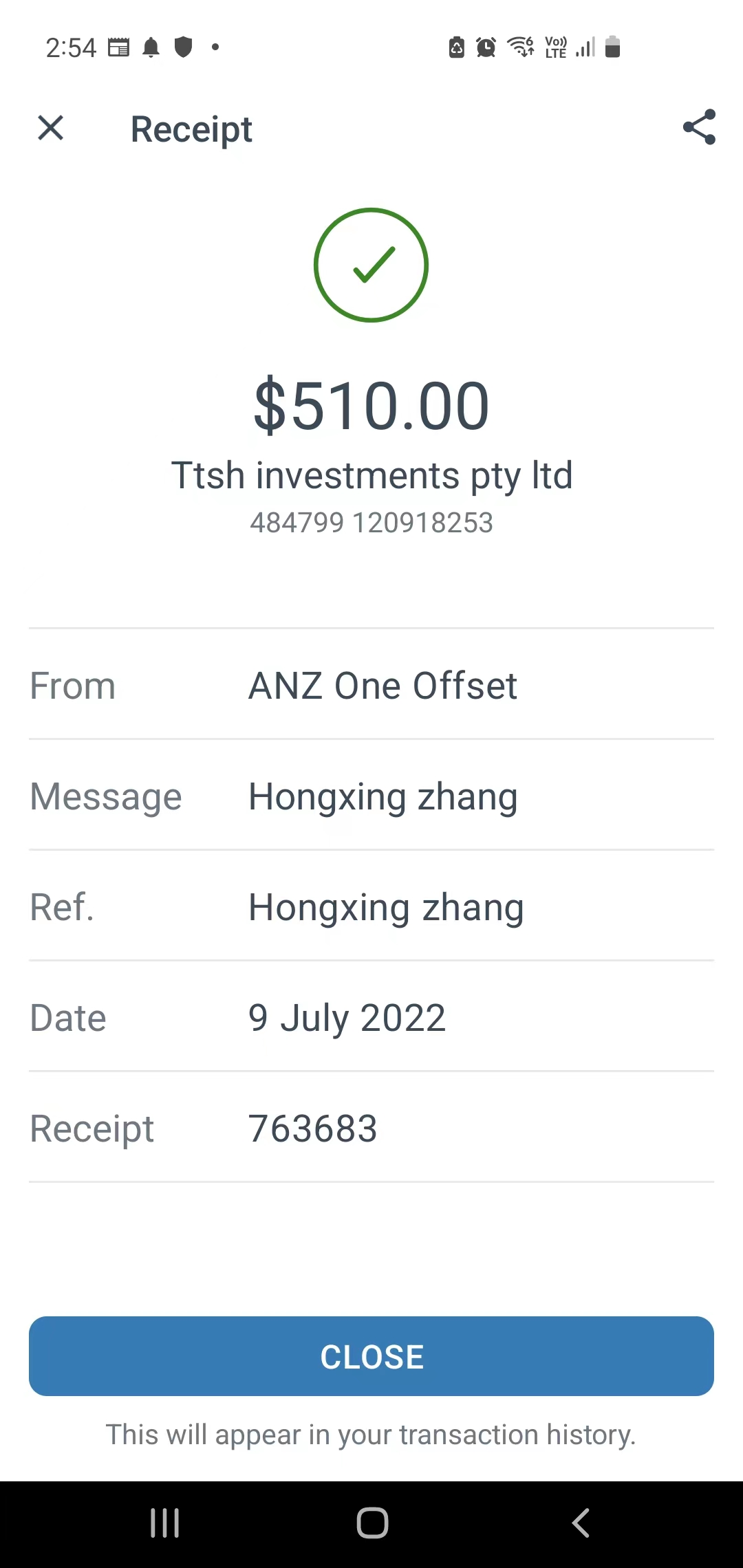Share this payment receipt
This screenshot has height=1568, width=743.
(x=699, y=127)
